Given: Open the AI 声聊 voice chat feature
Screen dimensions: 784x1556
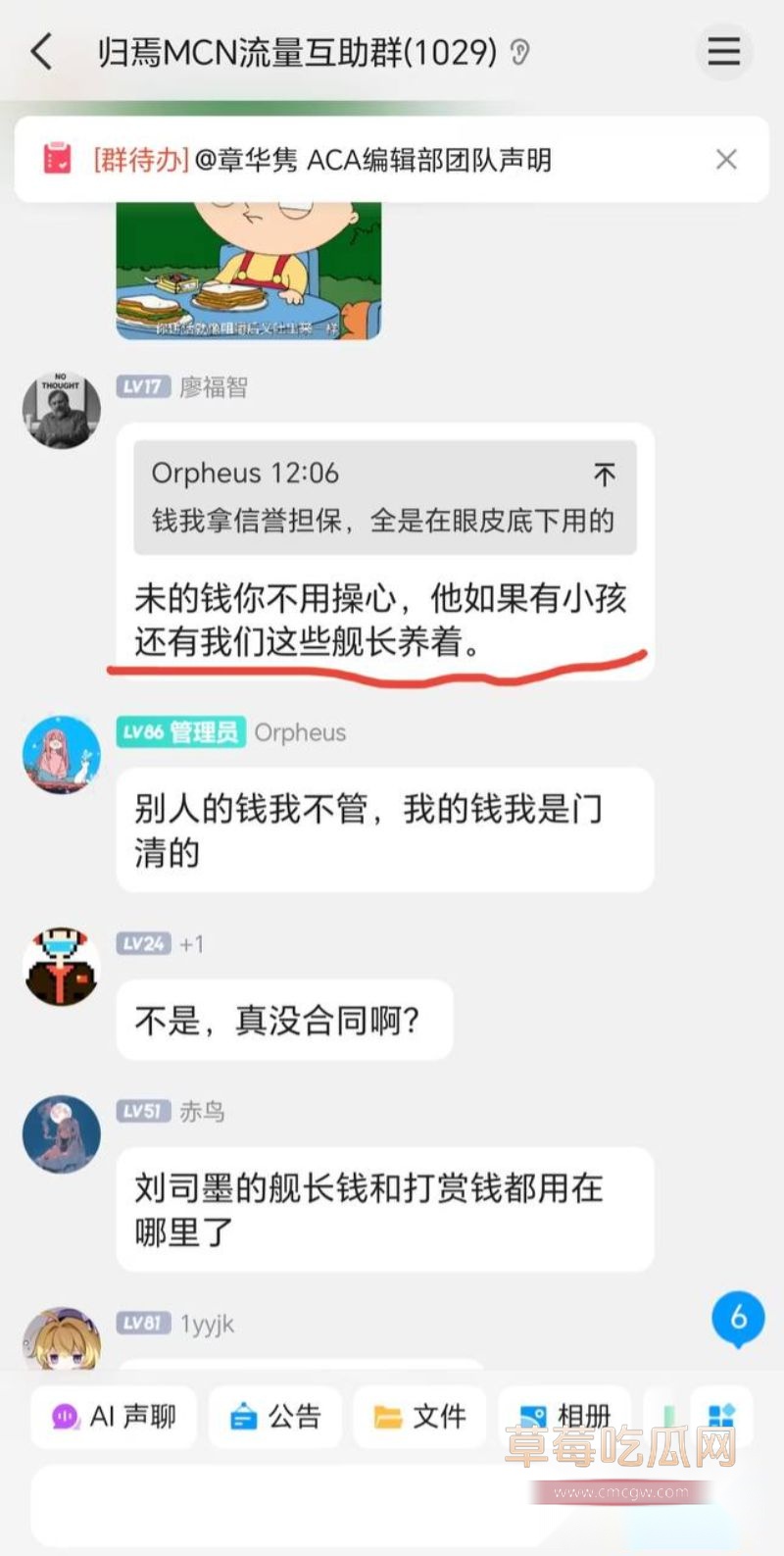Looking at the screenshot, I should (x=113, y=1416).
